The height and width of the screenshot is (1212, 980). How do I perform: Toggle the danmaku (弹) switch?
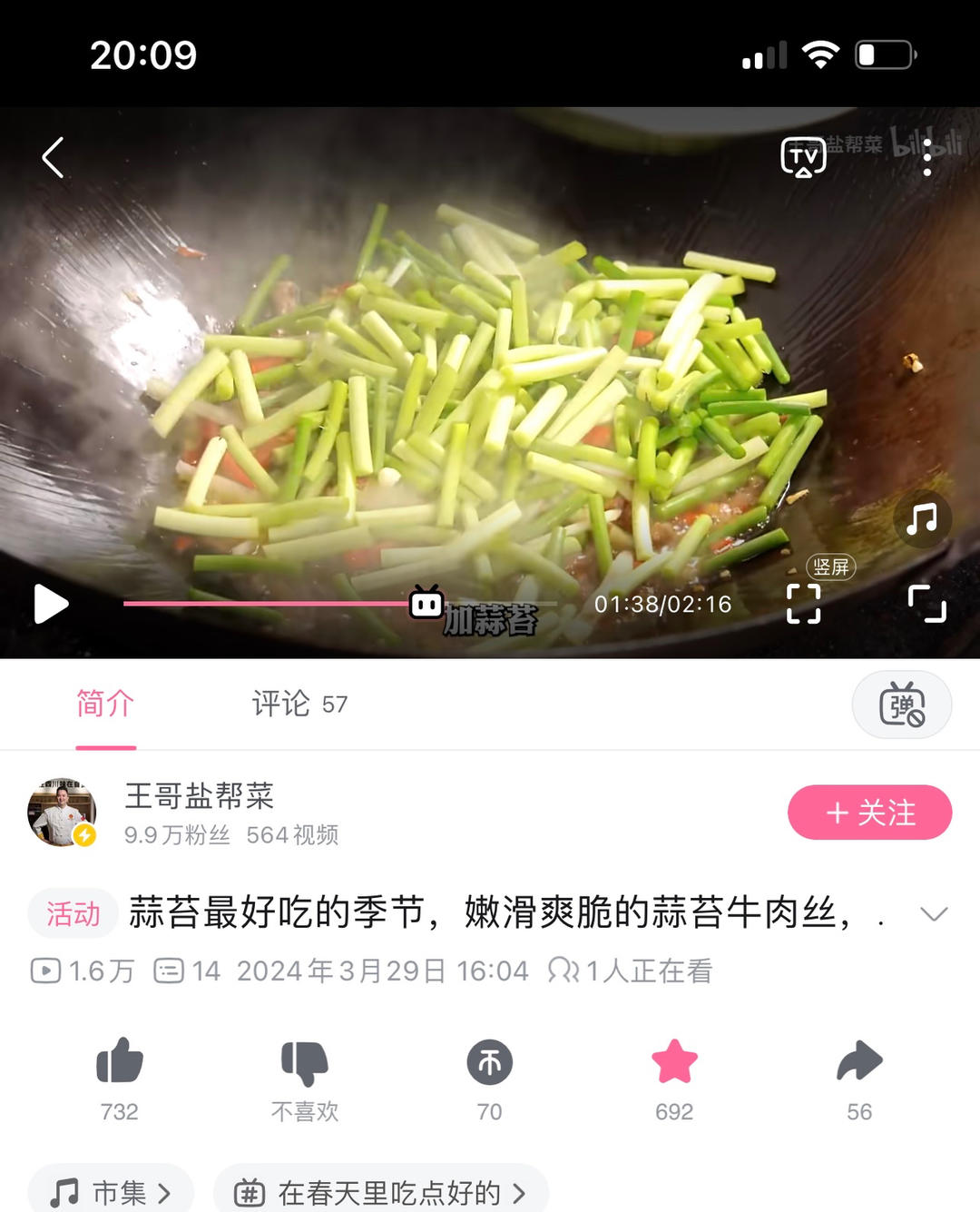click(x=901, y=705)
